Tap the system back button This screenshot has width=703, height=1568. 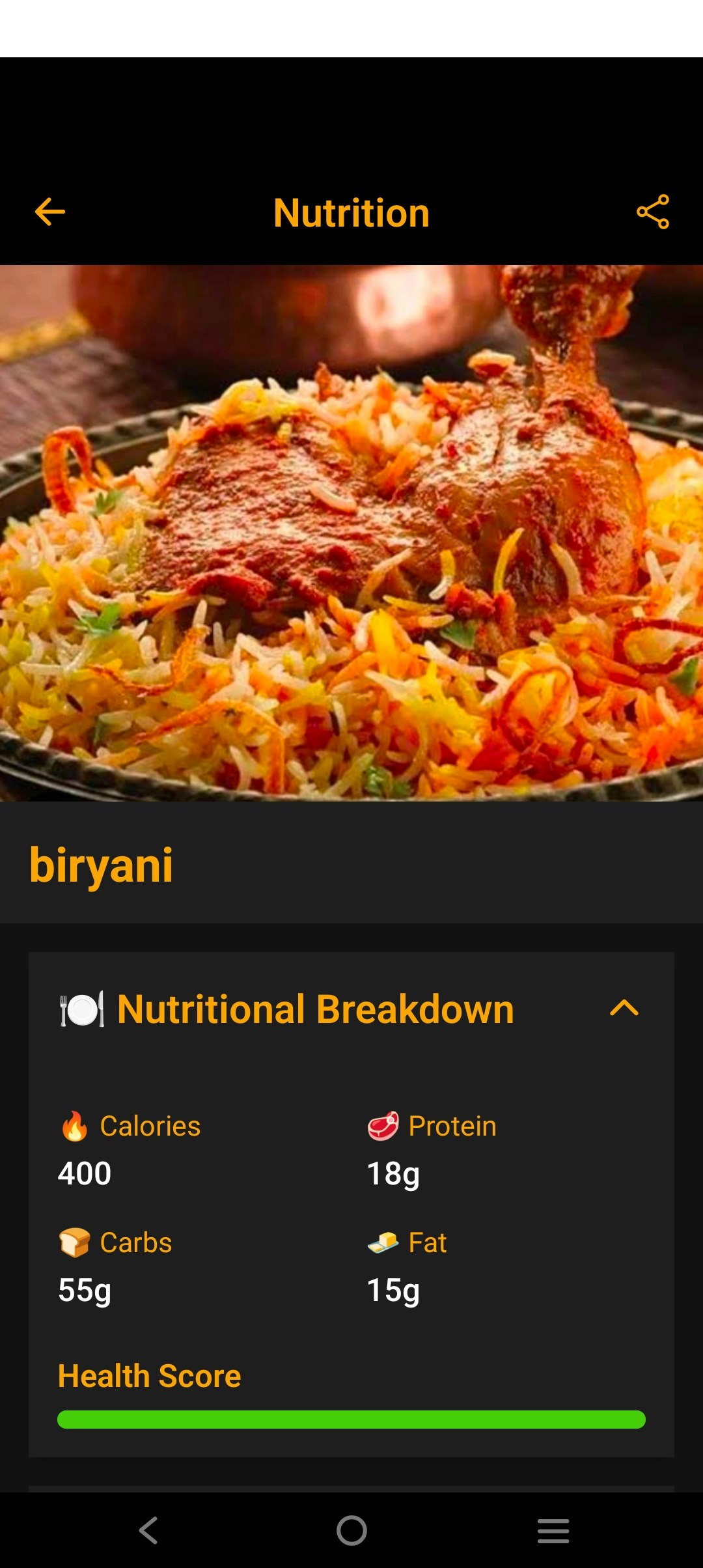coord(149,1530)
